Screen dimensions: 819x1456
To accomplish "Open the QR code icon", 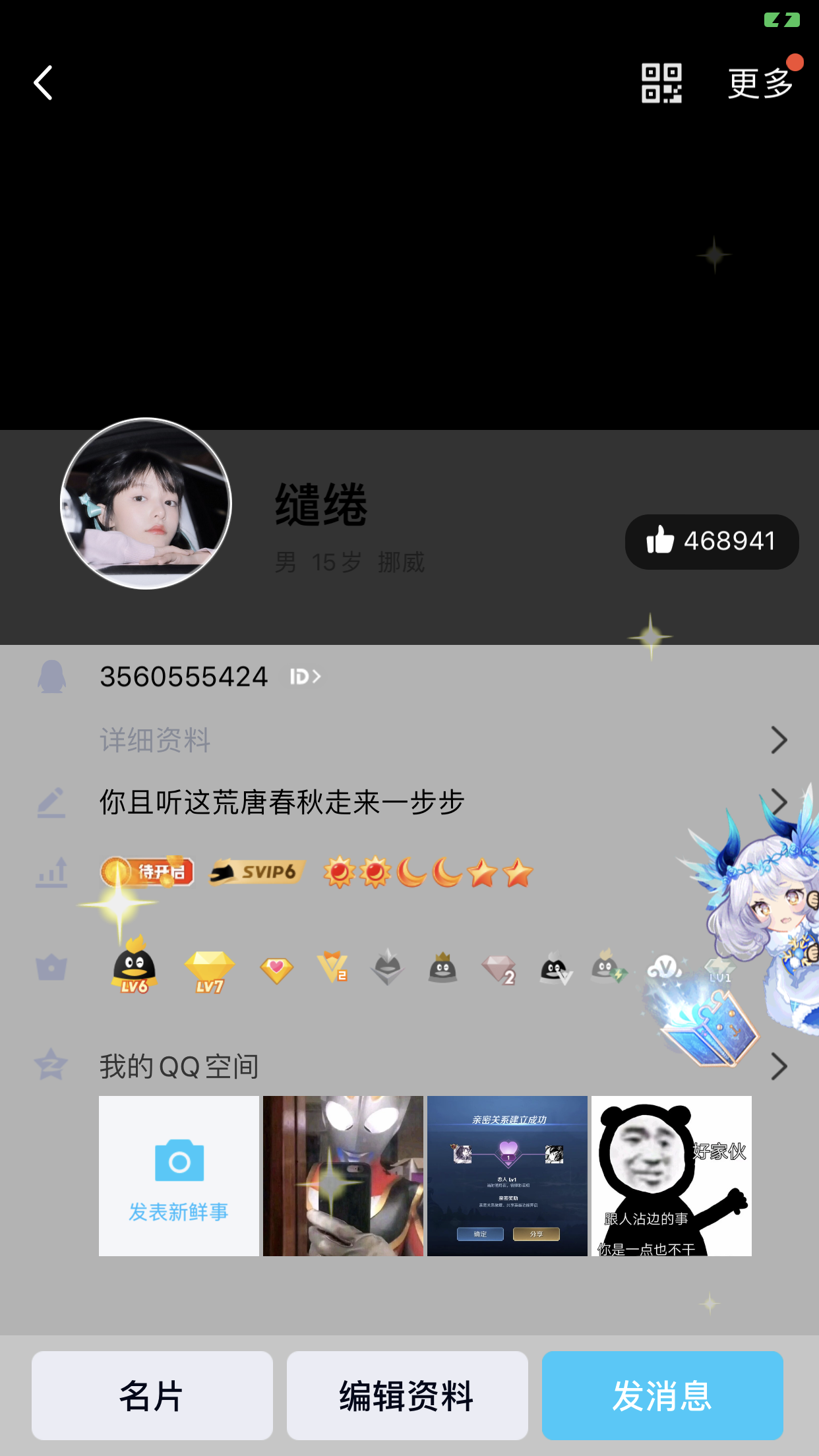I will [661, 83].
